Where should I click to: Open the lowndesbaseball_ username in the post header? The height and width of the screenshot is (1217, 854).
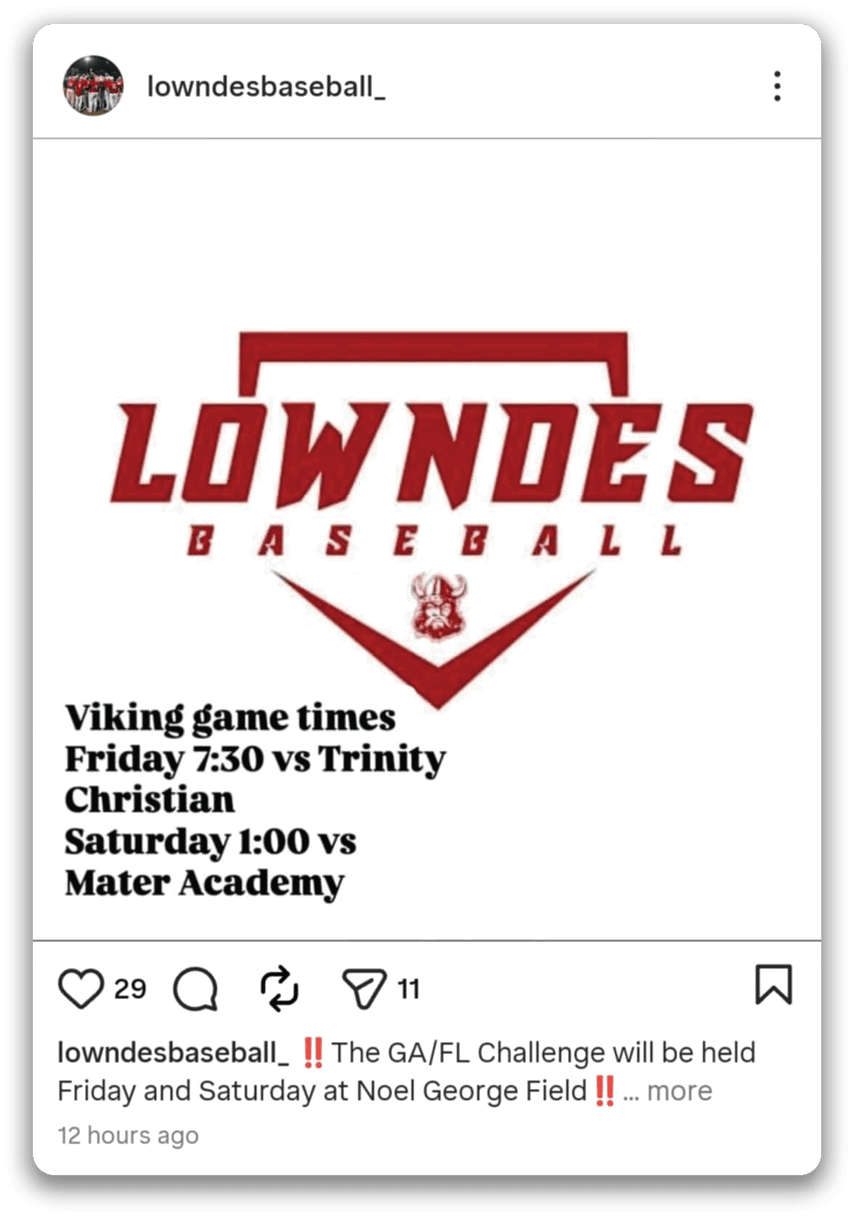click(x=266, y=87)
